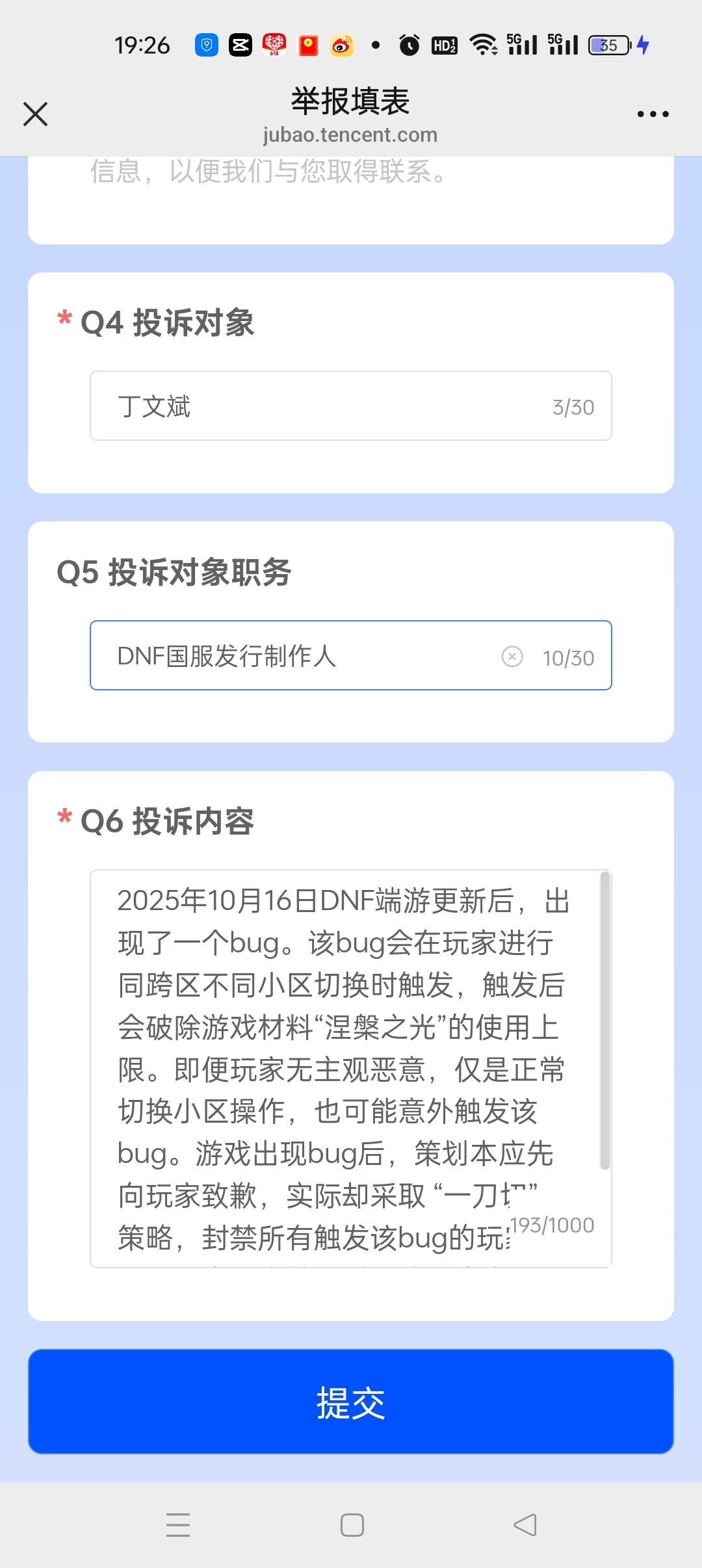Open the CapCut app icon in status bar

(x=240, y=44)
